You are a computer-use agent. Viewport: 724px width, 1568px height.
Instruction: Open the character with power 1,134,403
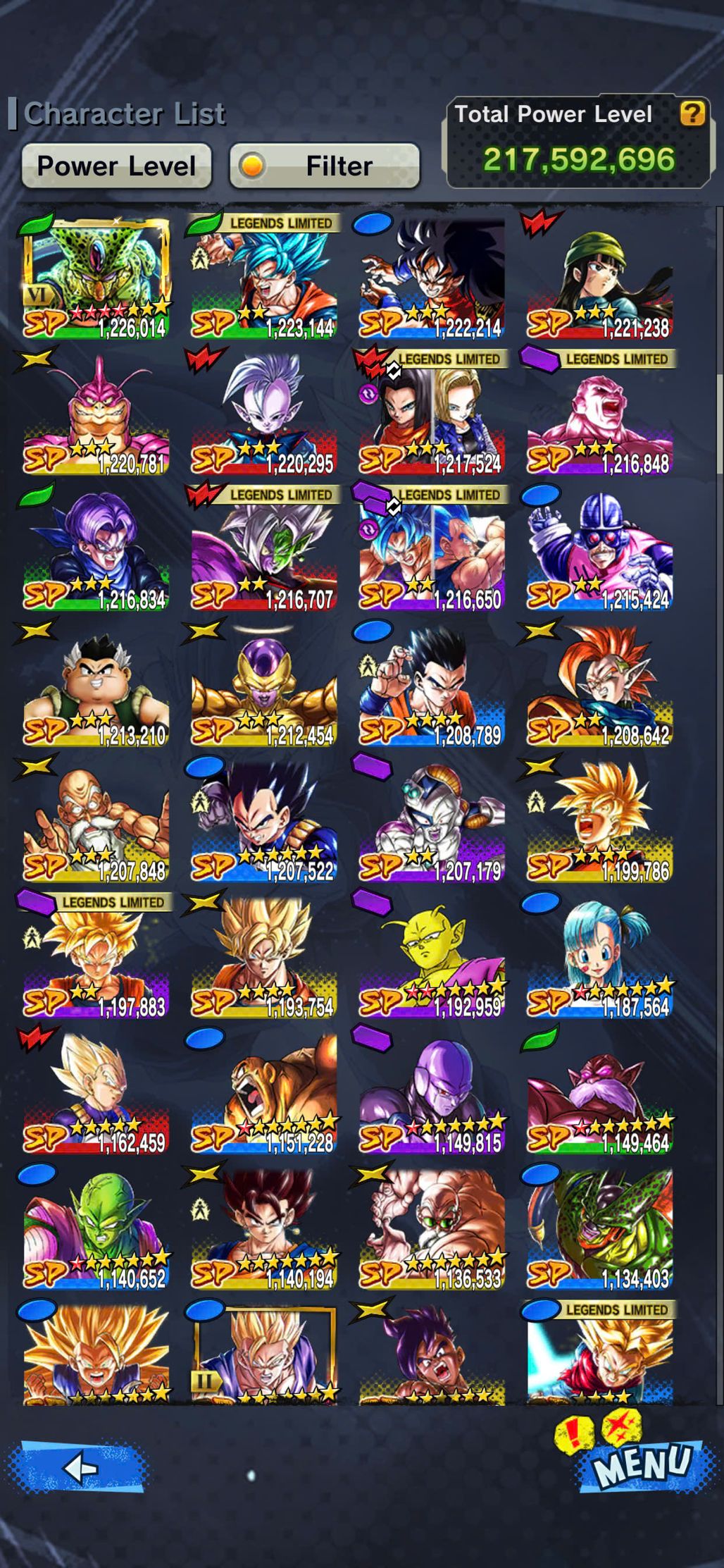[x=599, y=1231]
